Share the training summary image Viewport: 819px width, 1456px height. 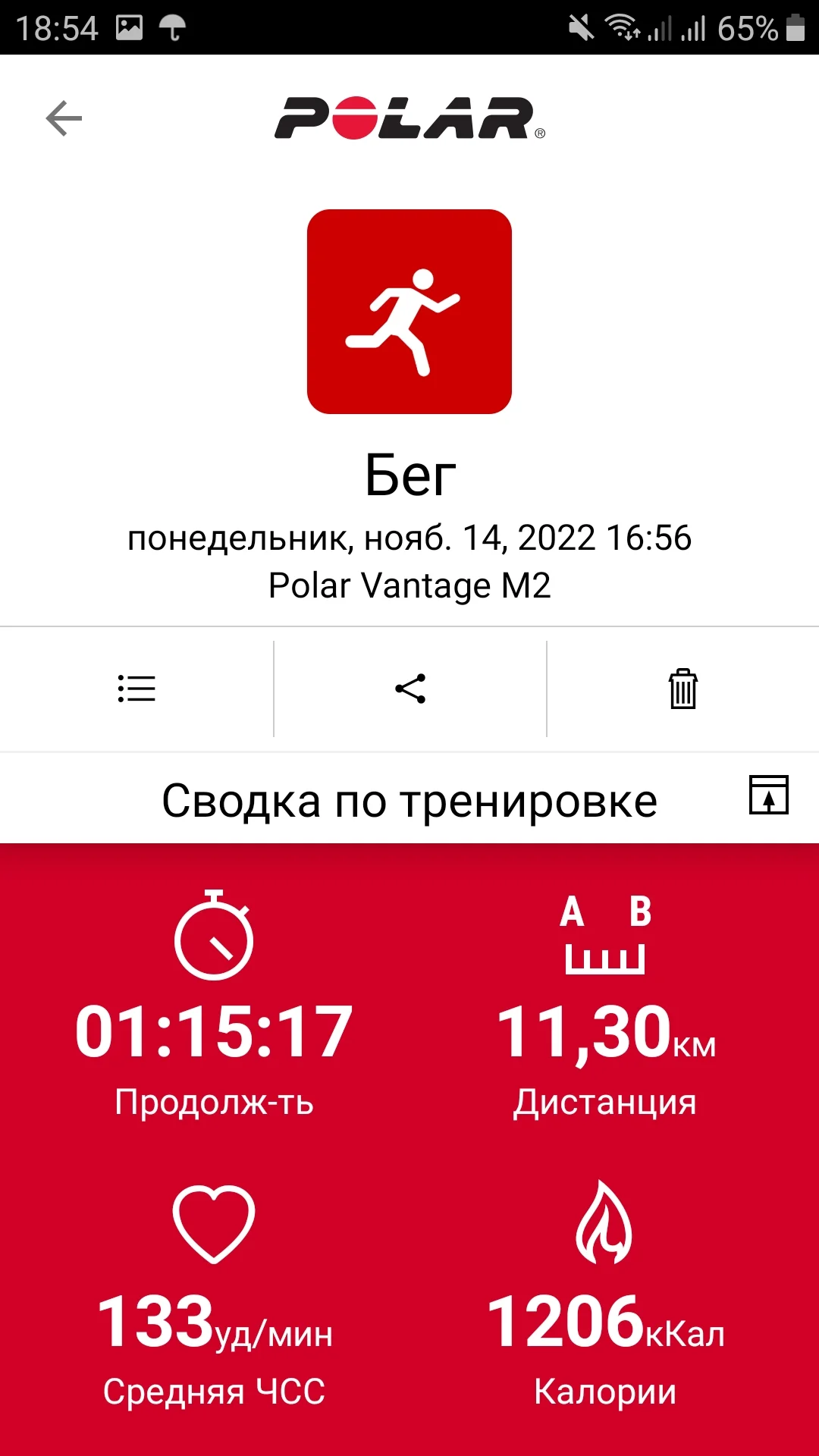(x=768, y=795)
